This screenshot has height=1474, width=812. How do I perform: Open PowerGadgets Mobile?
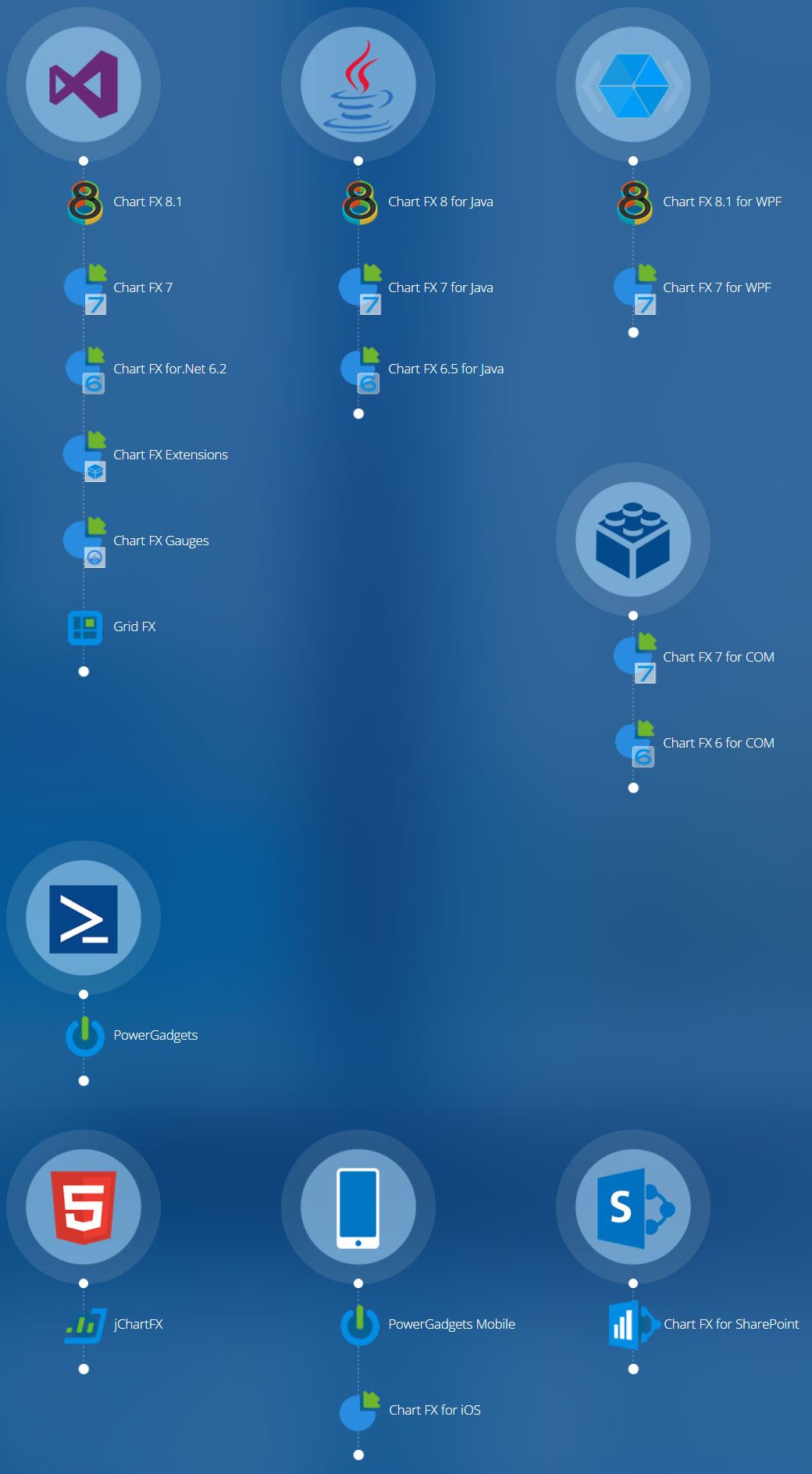pos(451,1324)
